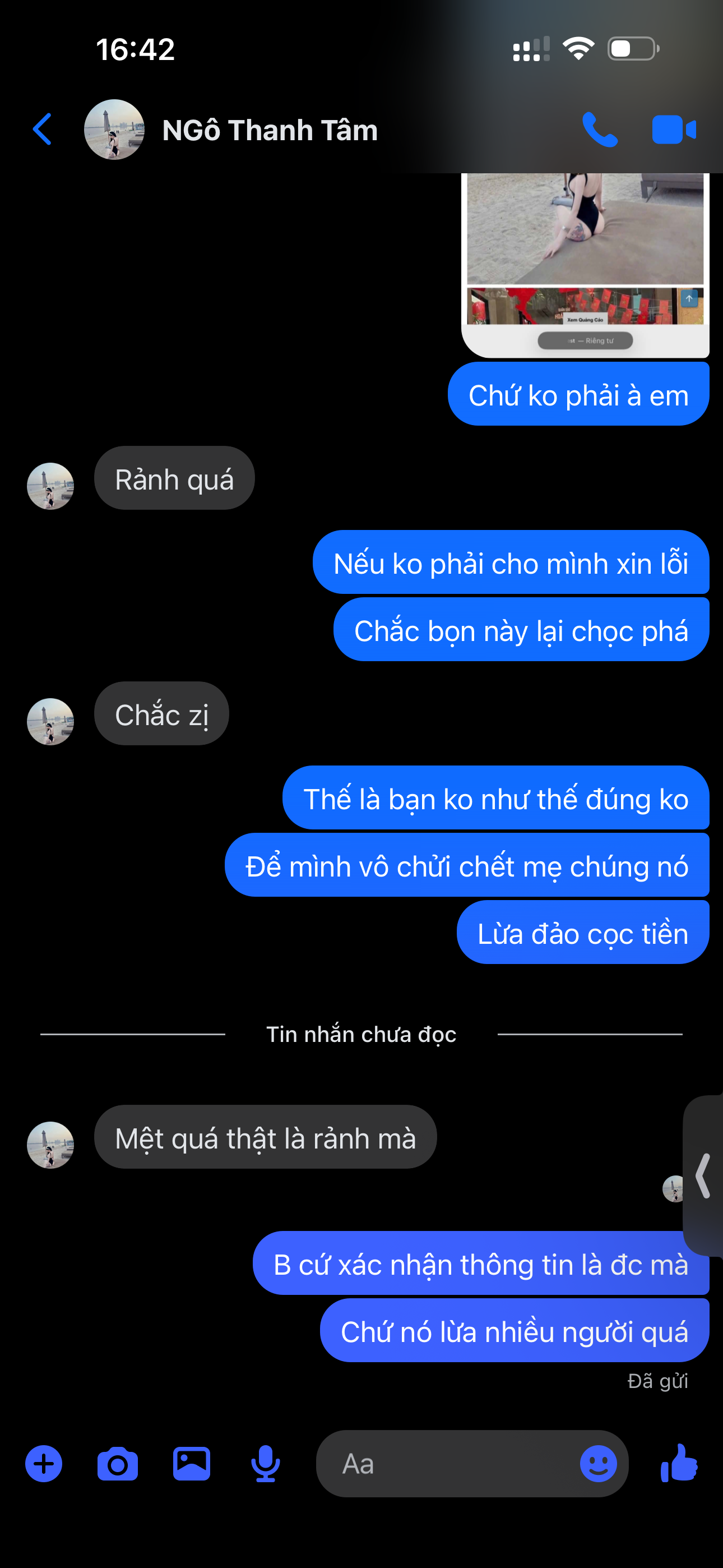This screenshot has width=723, height=1568.
Task: Start a video call
Action: coord(674,130)
